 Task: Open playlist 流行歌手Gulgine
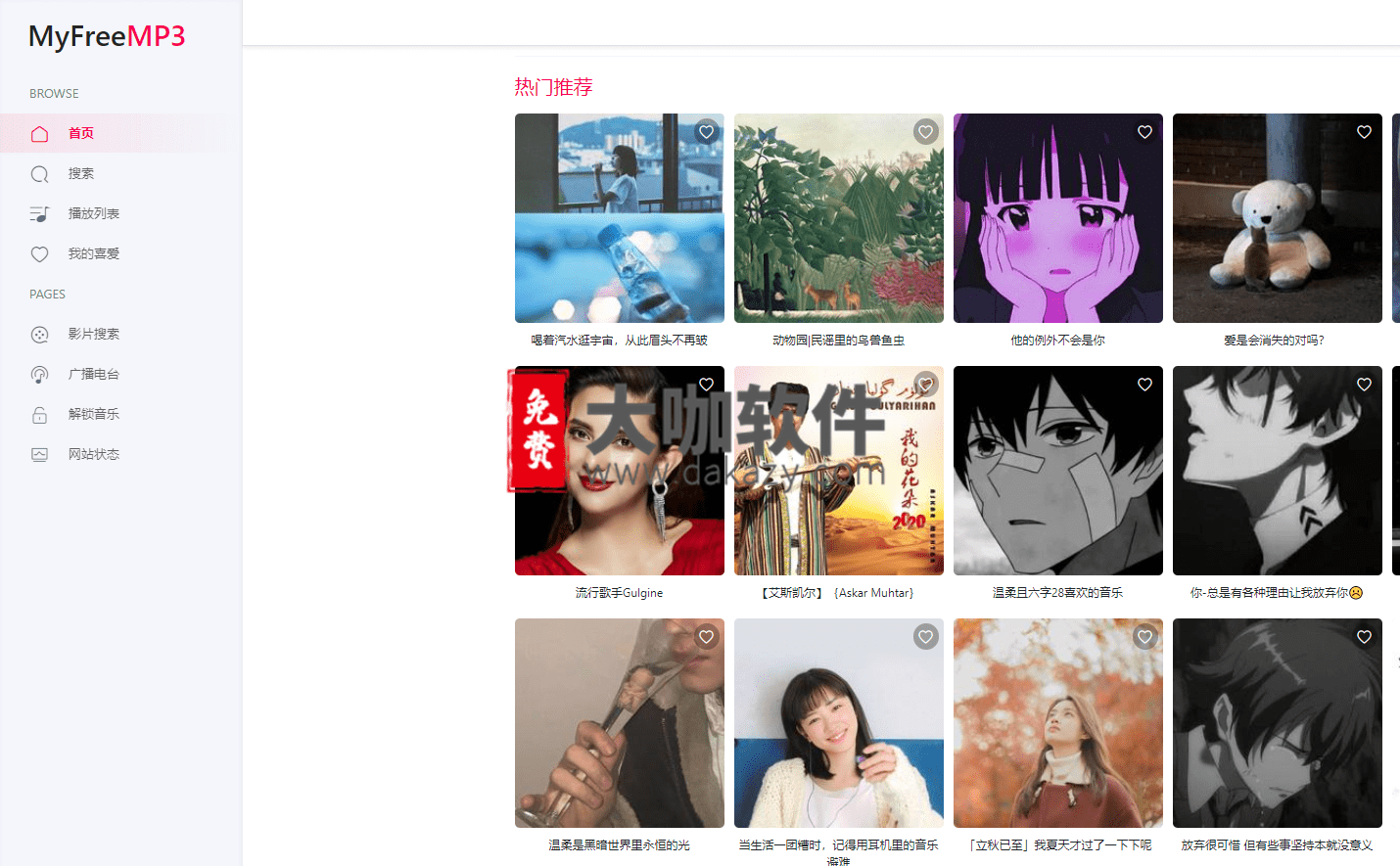[x=619, y=471]
